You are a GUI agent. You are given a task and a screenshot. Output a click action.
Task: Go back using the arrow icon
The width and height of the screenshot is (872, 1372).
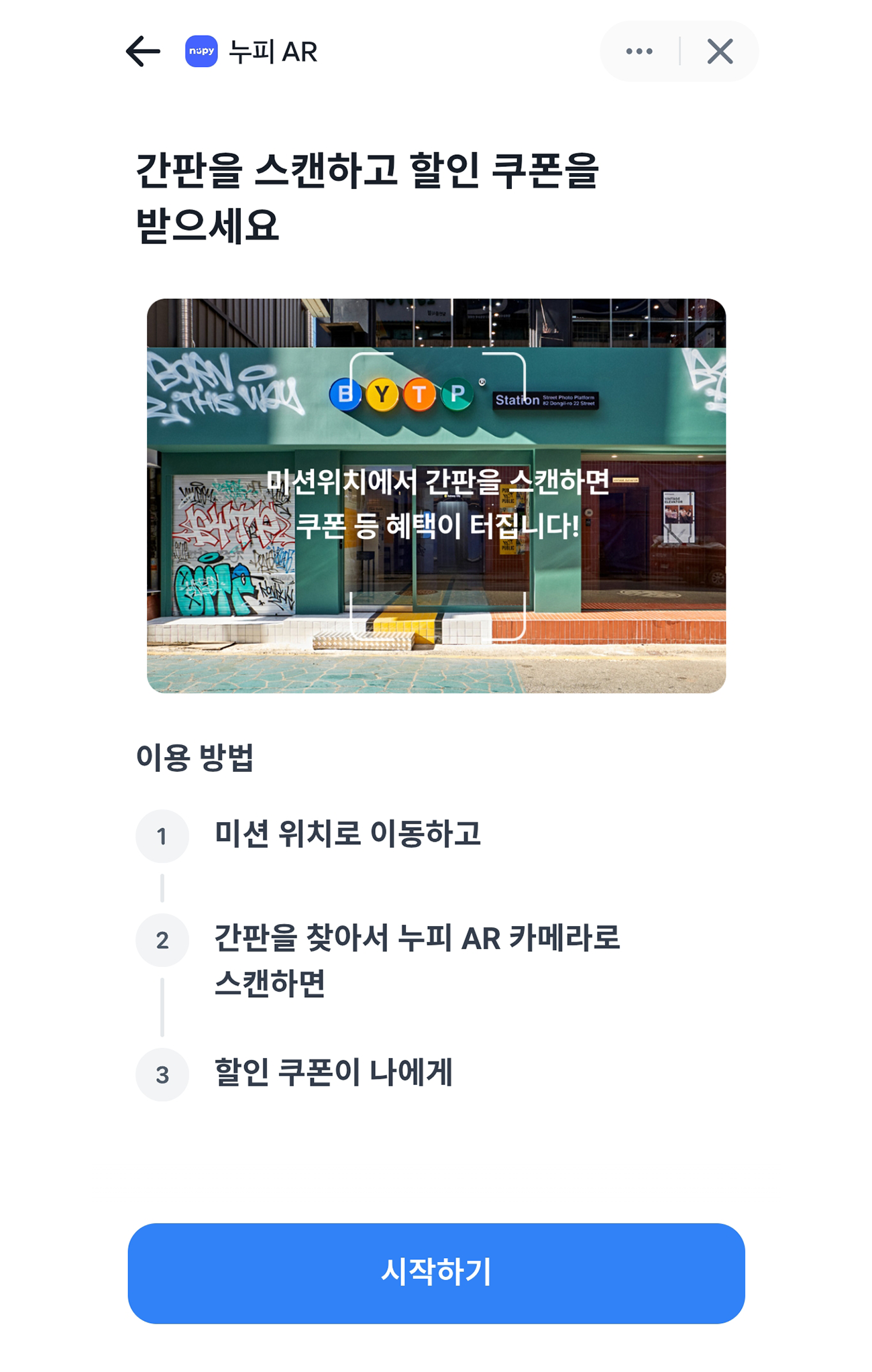pyautogui.click(x=143, y=52)
